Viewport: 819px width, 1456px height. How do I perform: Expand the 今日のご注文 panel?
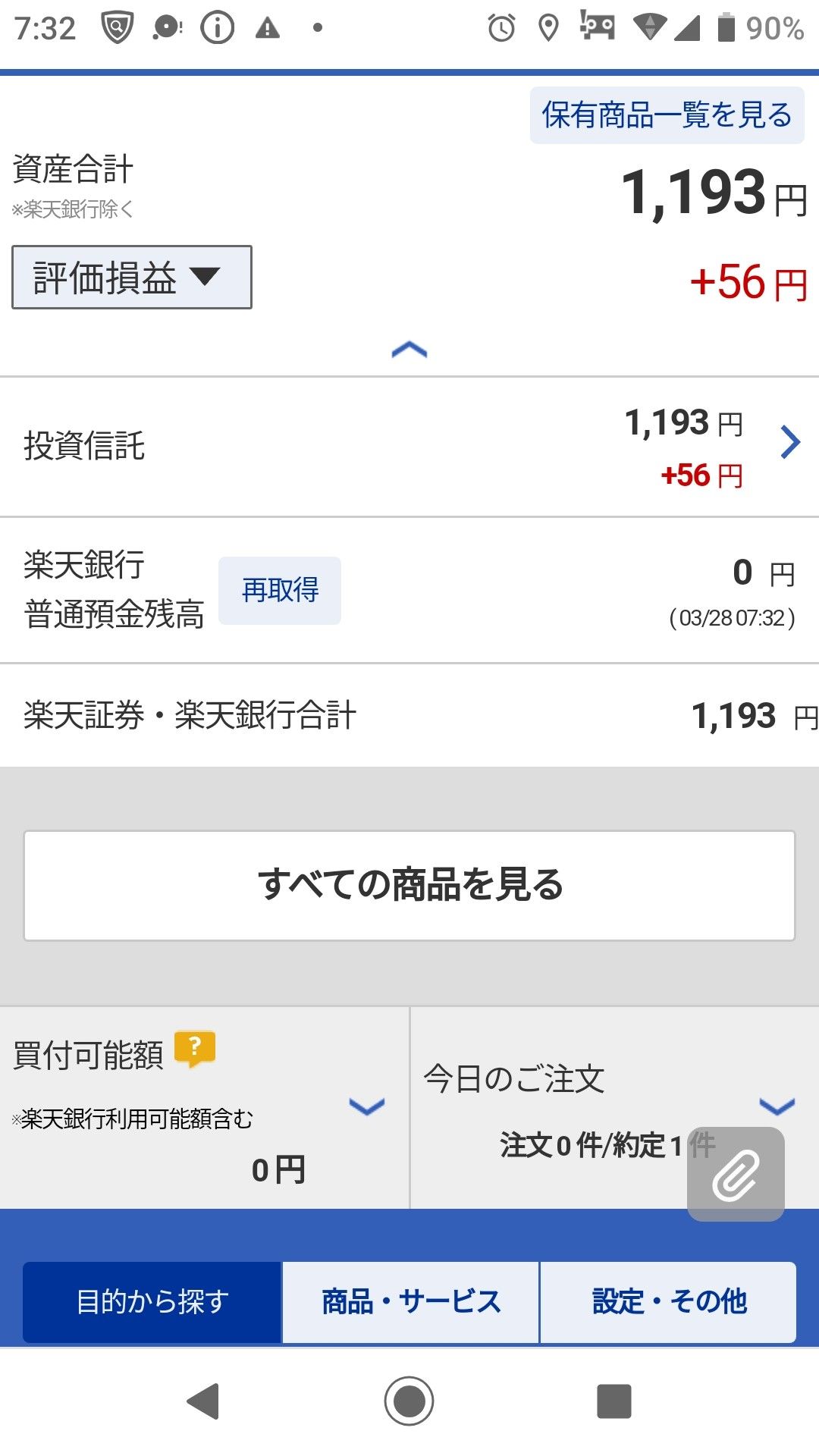pos(777,1107)
